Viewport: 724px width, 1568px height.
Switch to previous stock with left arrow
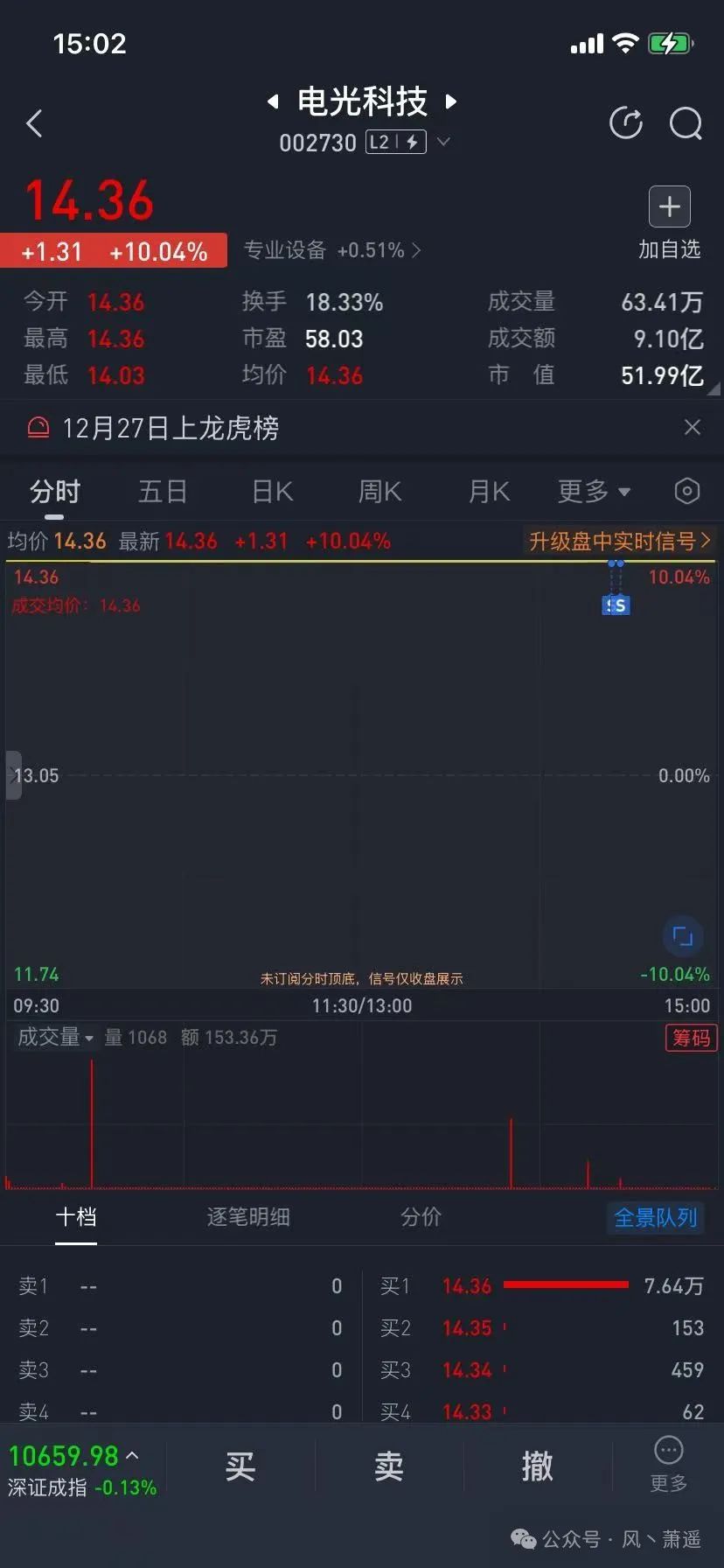tap(273, 101)
